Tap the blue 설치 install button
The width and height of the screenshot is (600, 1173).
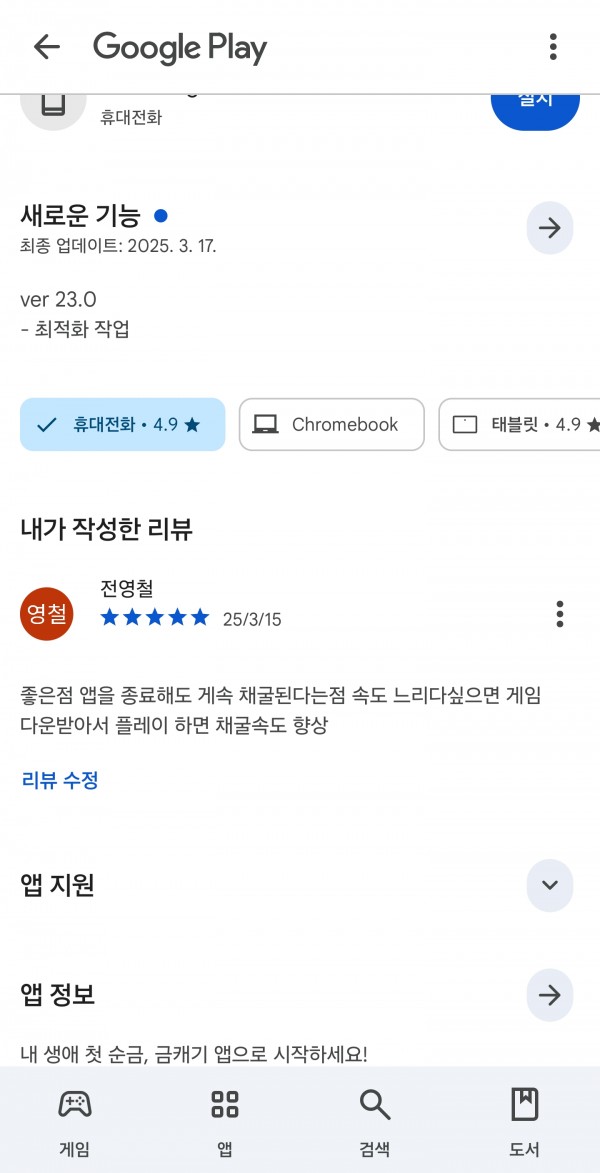pyautogui.click(x=535, y=112)
